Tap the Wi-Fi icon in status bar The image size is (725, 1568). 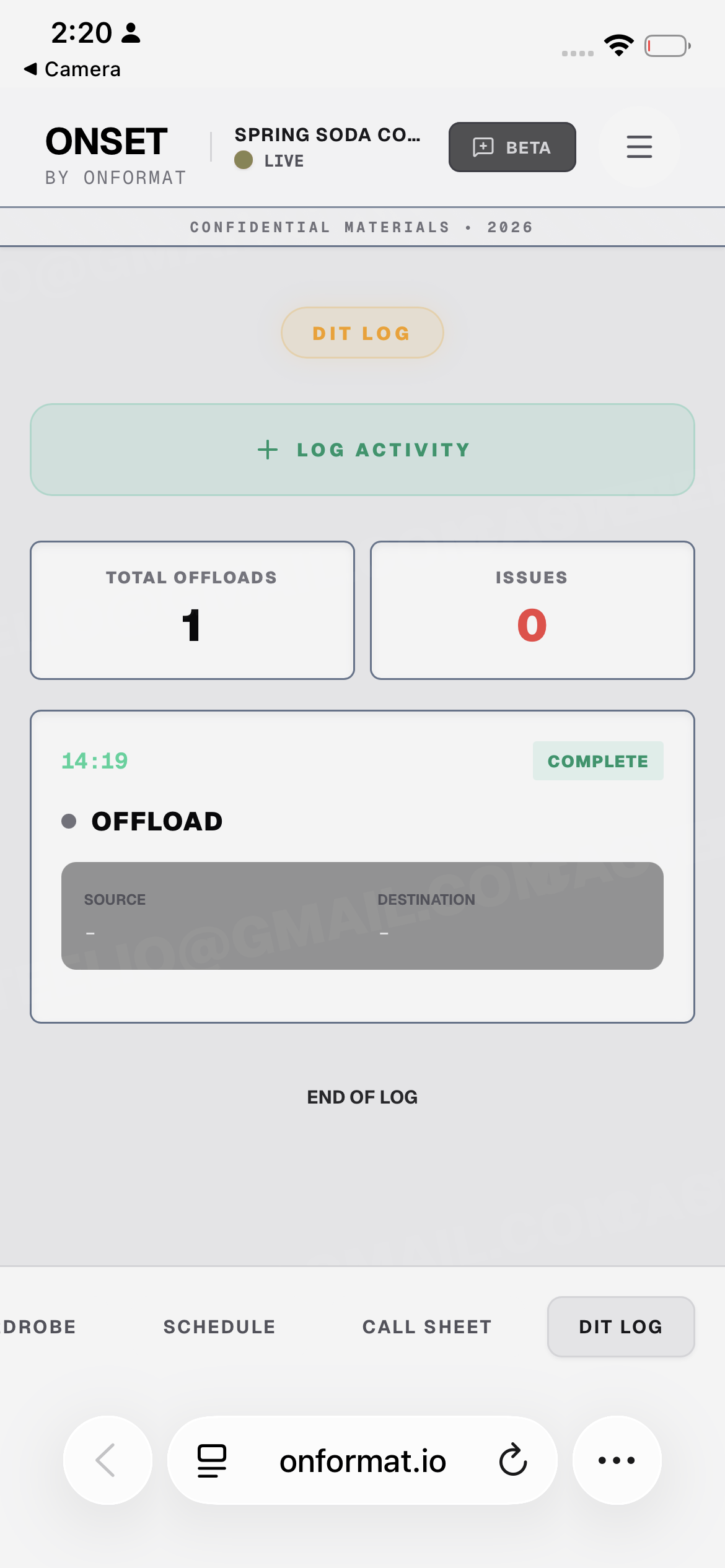point(618,43)
